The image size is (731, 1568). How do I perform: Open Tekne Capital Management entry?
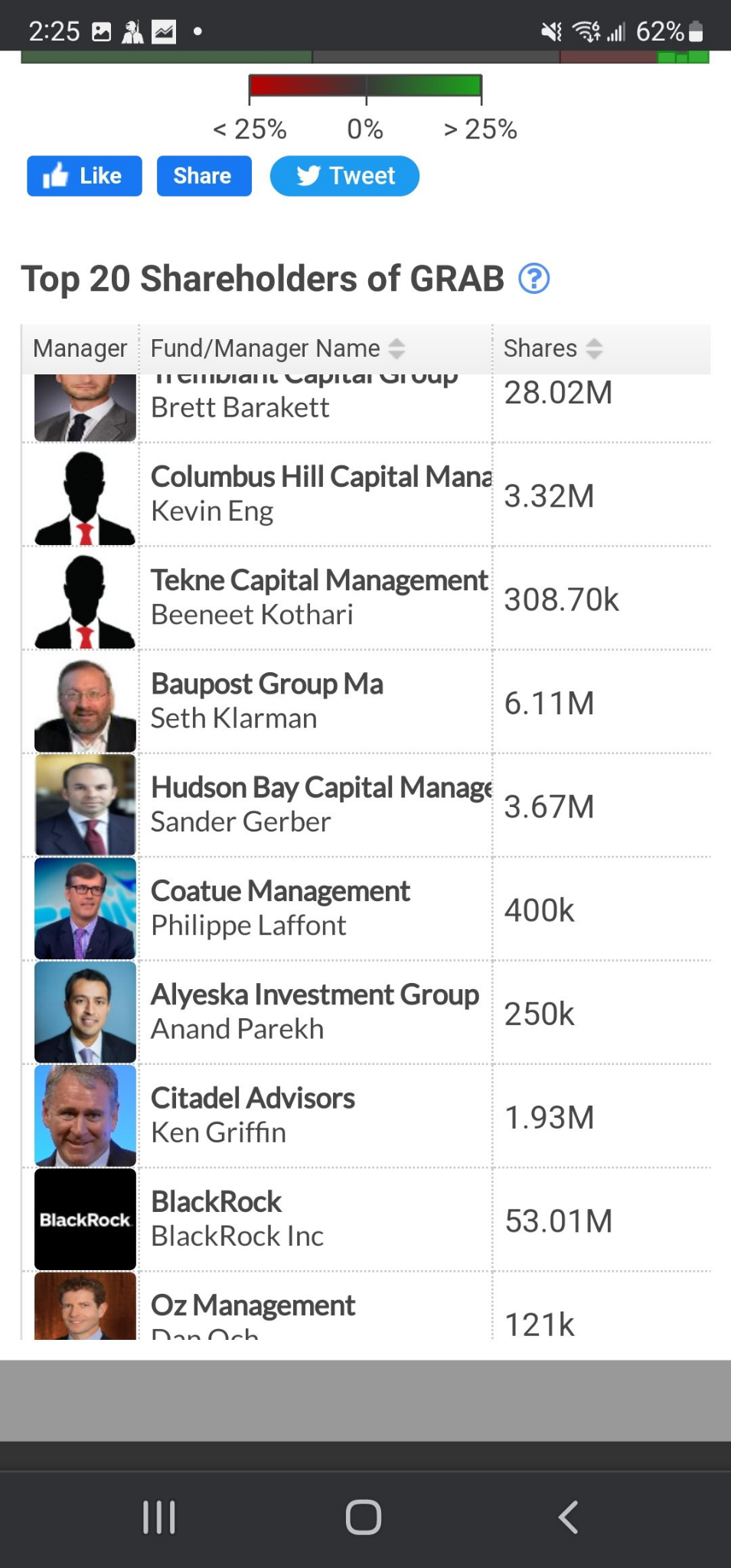coord(318,580)
